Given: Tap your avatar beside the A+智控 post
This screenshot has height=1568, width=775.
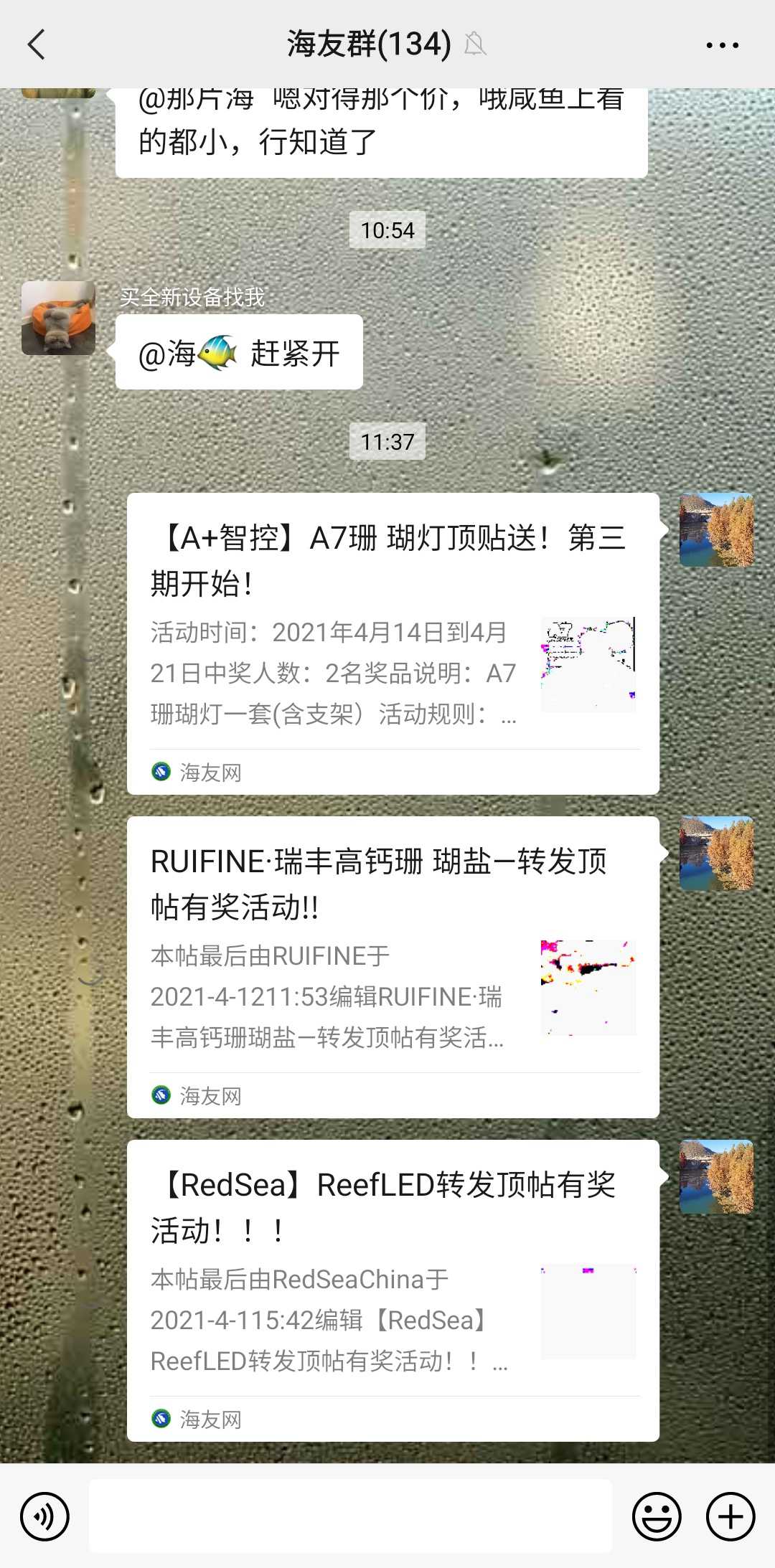Looking at the screenshot, I should point(716,529).
